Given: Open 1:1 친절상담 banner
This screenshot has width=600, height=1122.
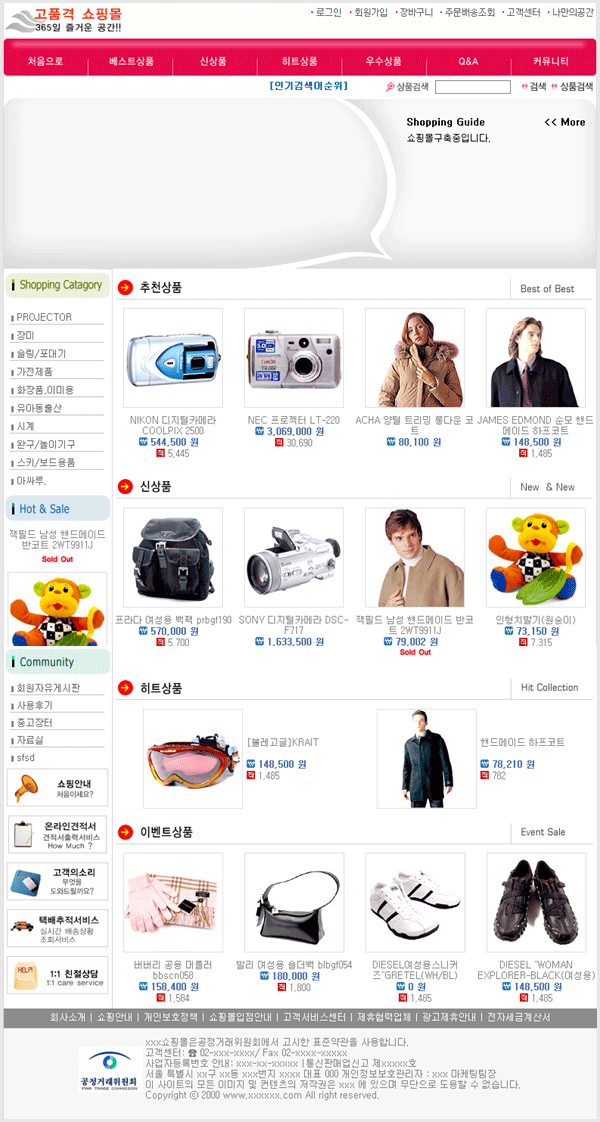Looking at the screenshot, I should pos(58,975).
